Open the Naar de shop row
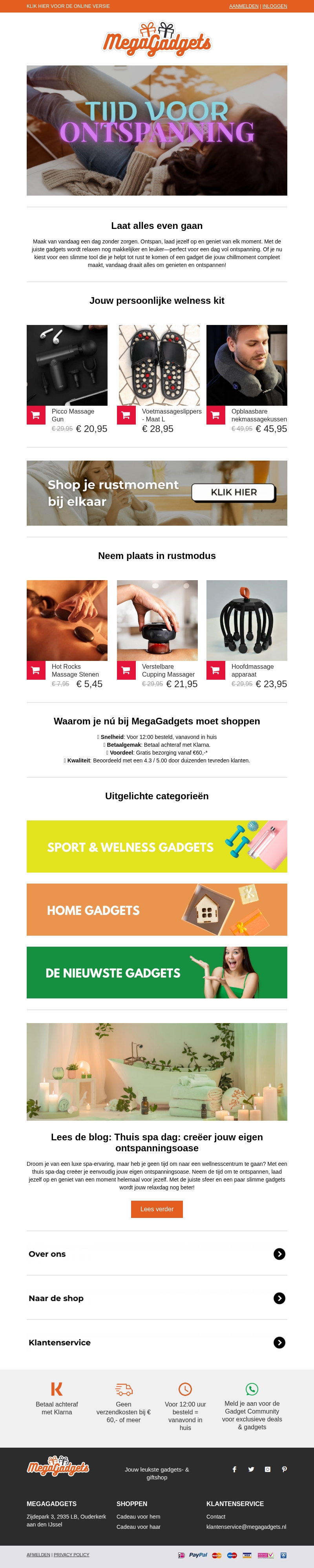 [157, 1298]
